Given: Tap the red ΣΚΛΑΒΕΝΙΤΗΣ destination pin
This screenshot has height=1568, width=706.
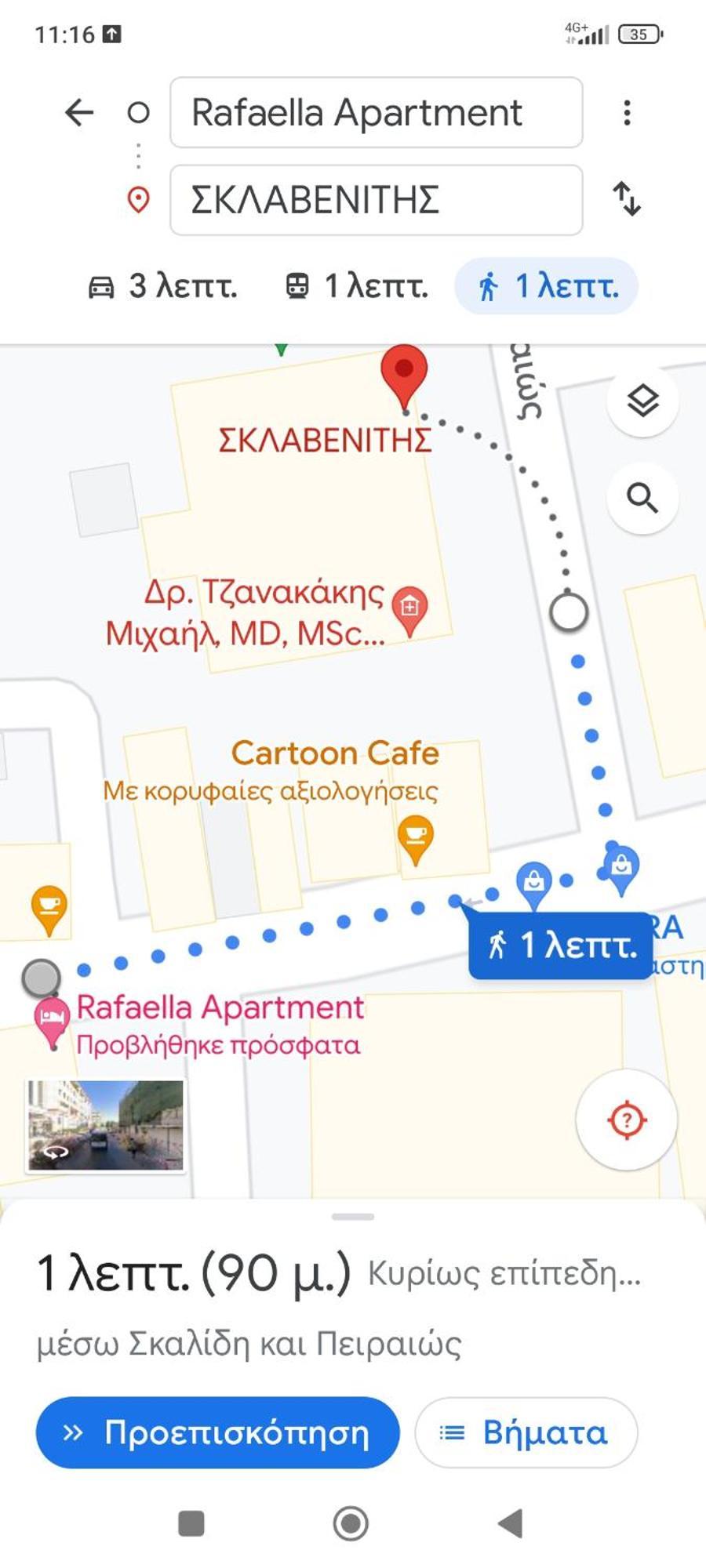Looking at the screenshot, I should (x=404, y=372).
